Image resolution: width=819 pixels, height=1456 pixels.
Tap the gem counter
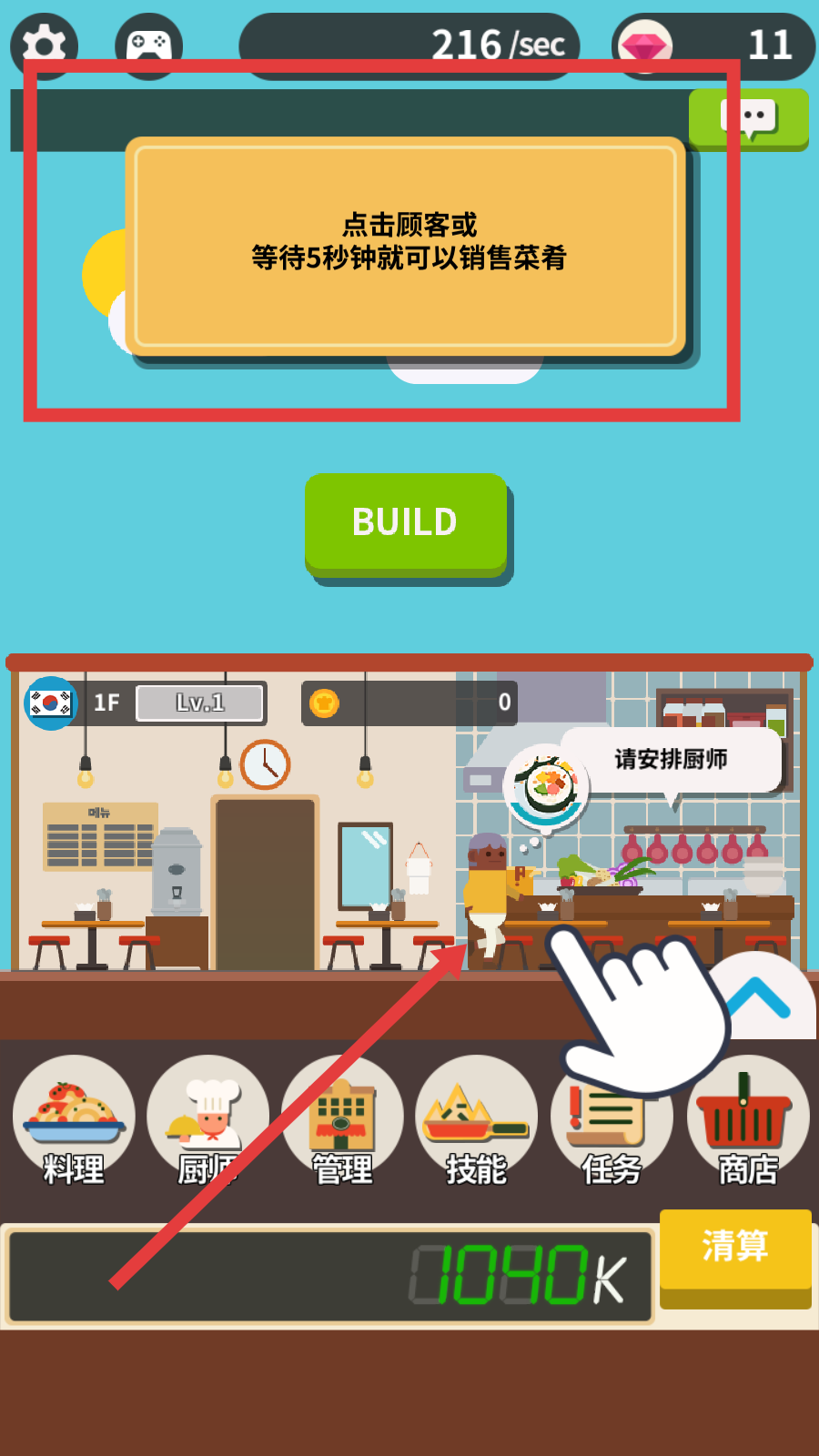coord(714,45)
